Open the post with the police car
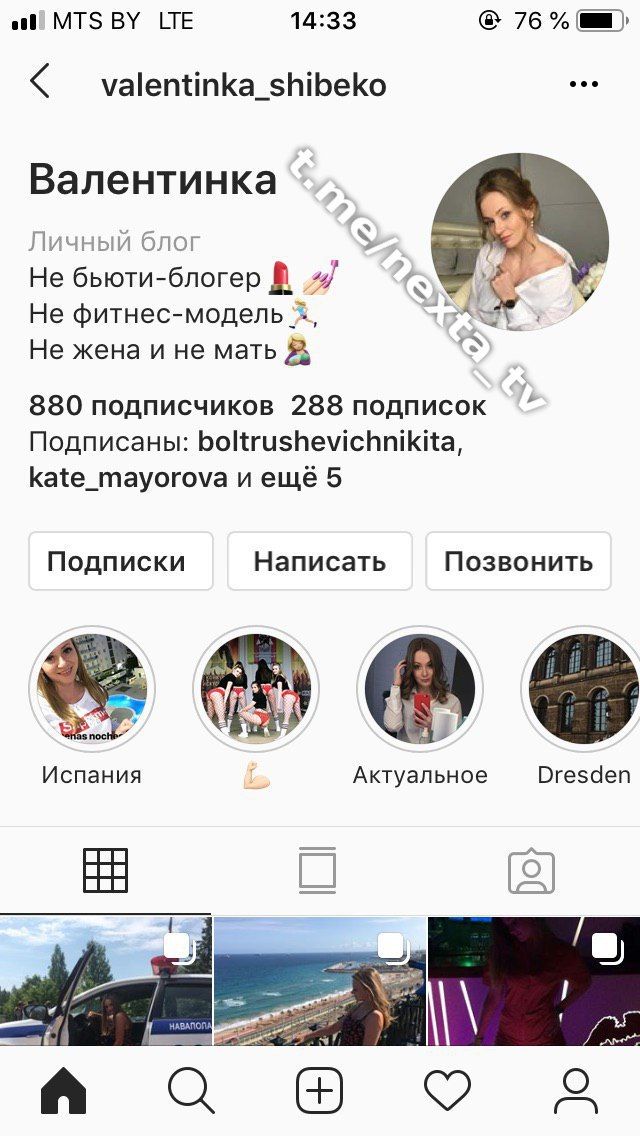640x1136 pixels. pos(105,982)
